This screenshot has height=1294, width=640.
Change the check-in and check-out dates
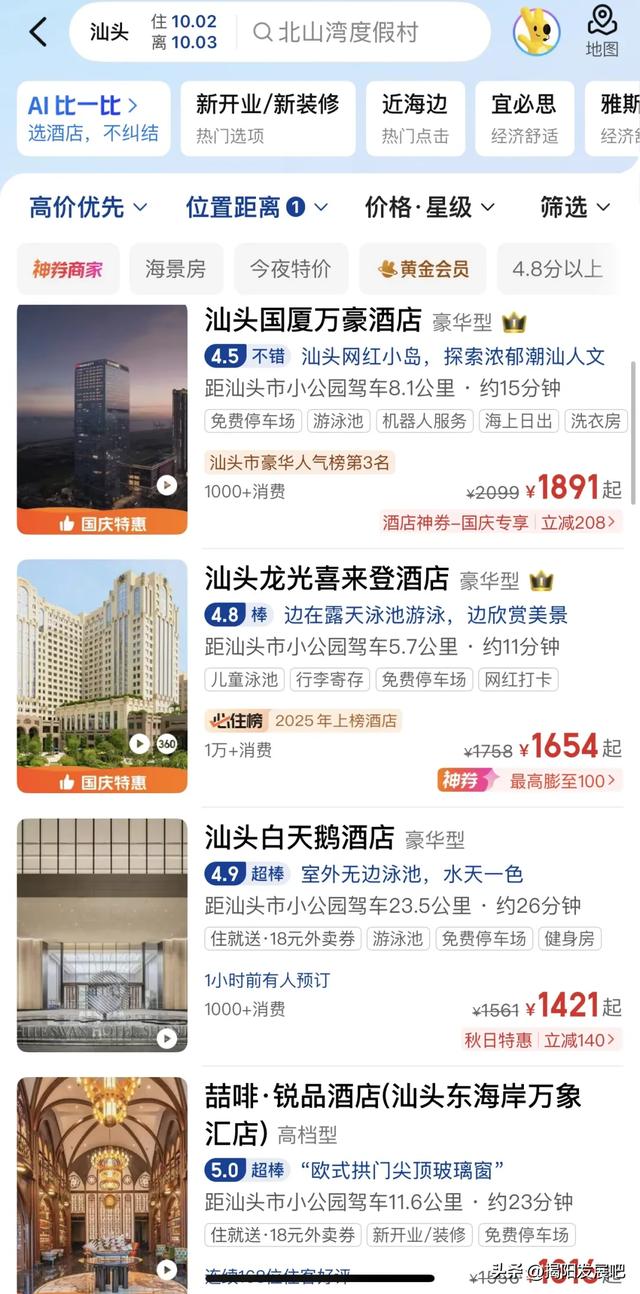[183, 32]
